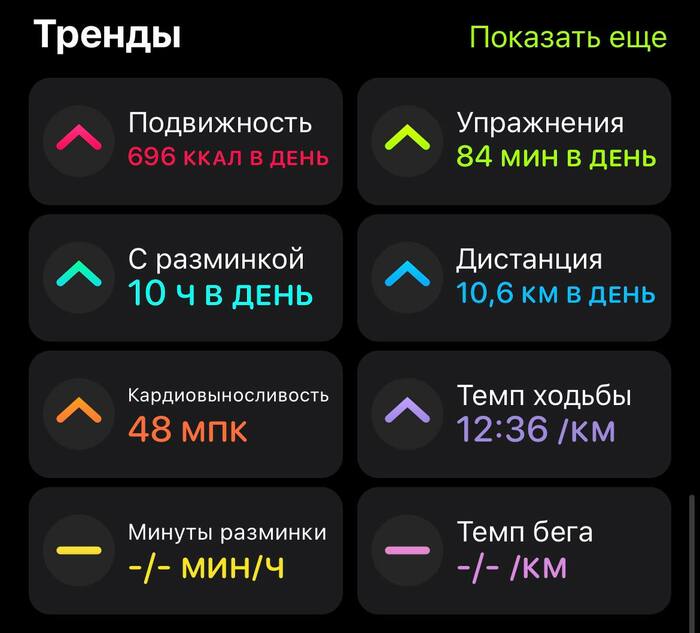View the «Дистанция» trend details

[x=514, y=277]
